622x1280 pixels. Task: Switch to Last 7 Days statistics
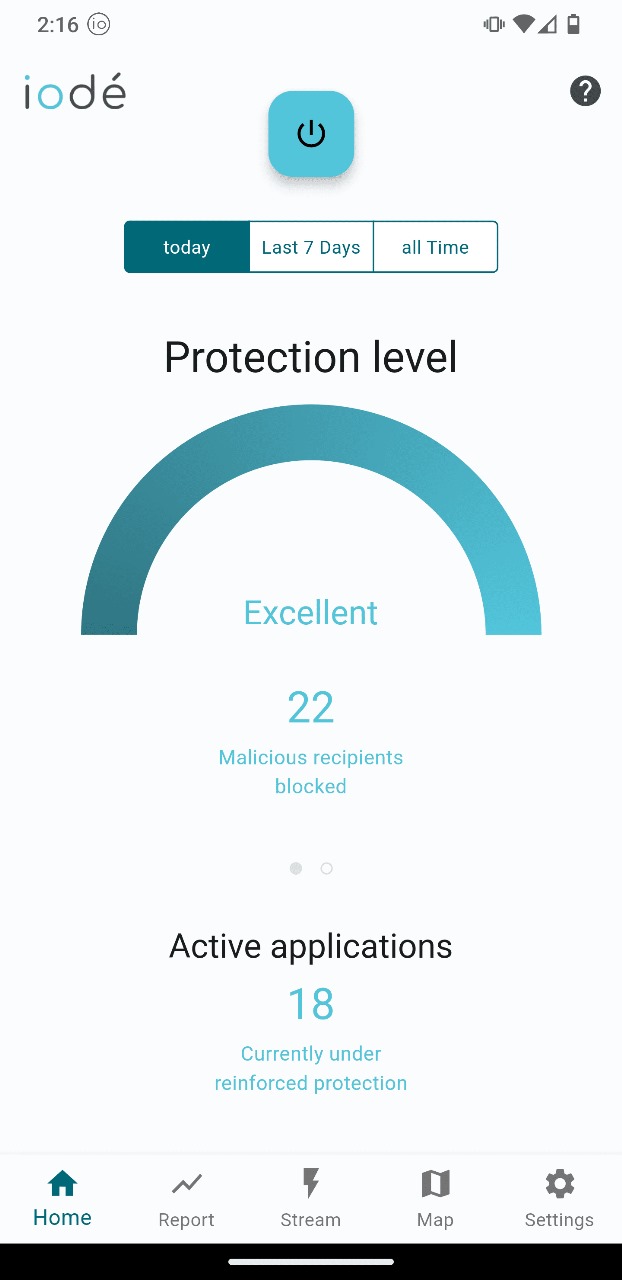coord(311,247)
